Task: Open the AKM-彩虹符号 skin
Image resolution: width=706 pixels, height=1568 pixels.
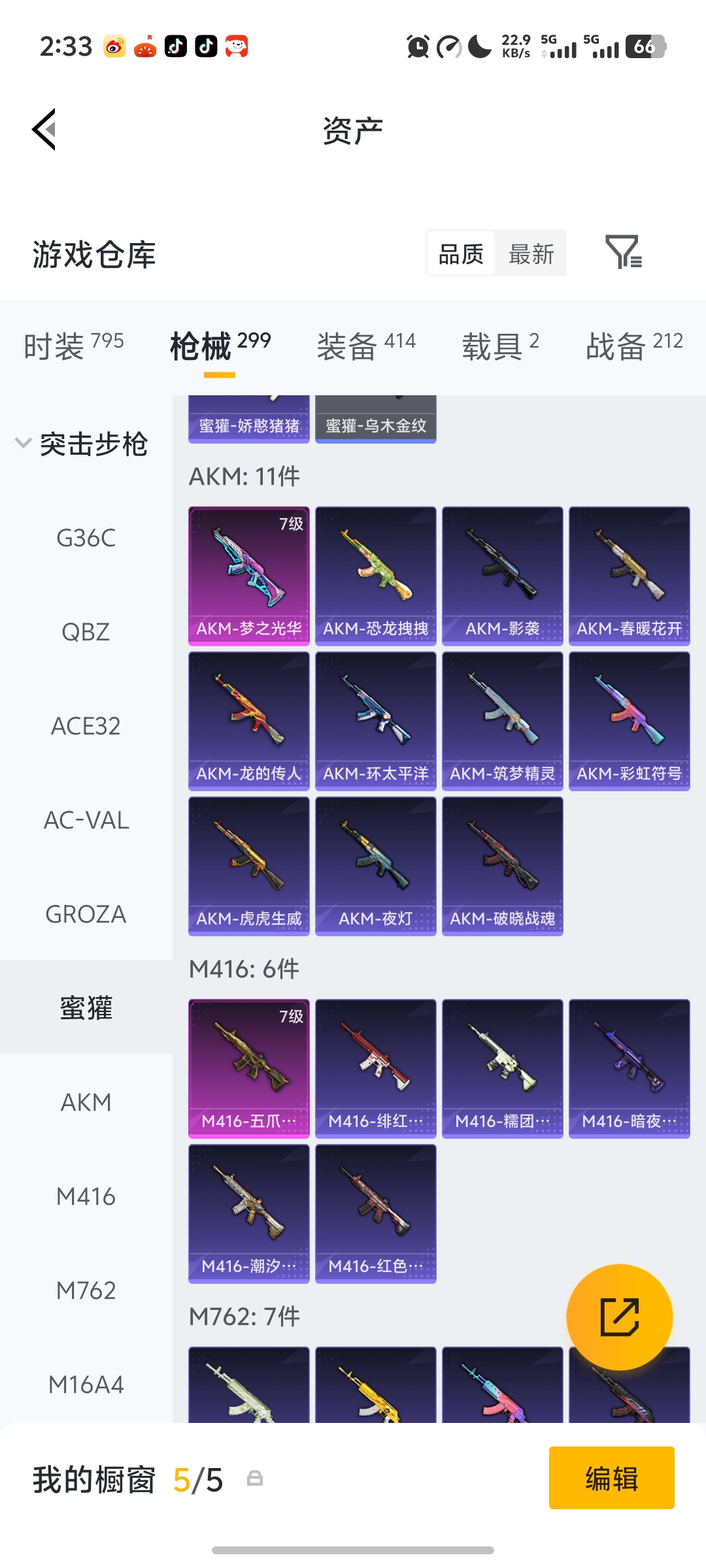Action: point(629,721)
